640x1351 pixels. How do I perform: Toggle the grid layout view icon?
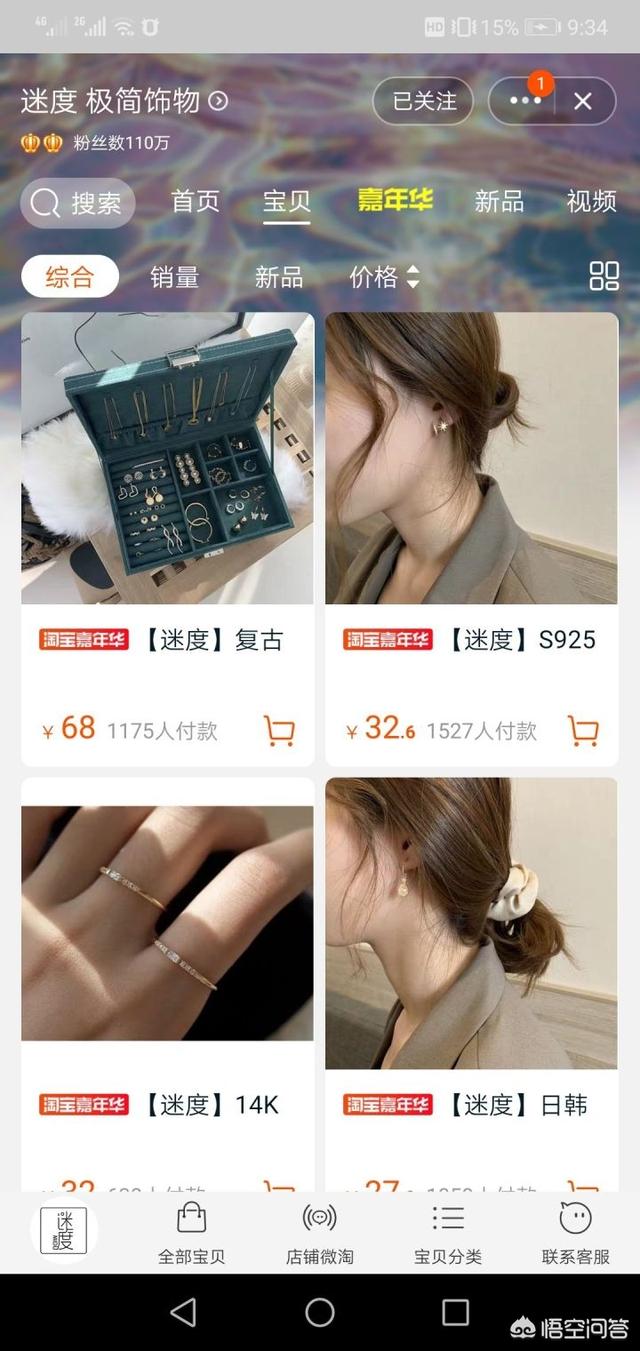coord(604,277)
